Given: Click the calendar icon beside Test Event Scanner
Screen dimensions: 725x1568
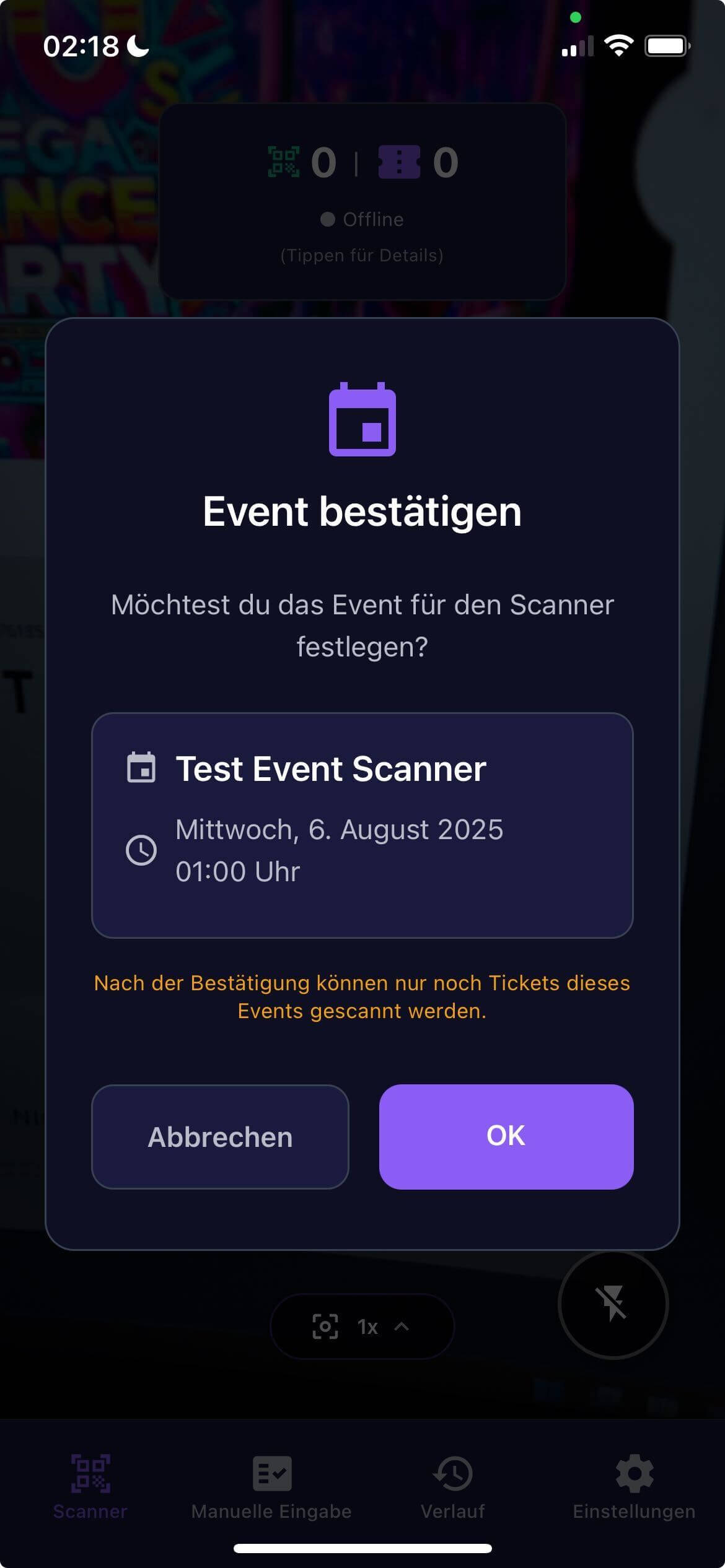Looking at the screenshot, I should coord(142,769).
